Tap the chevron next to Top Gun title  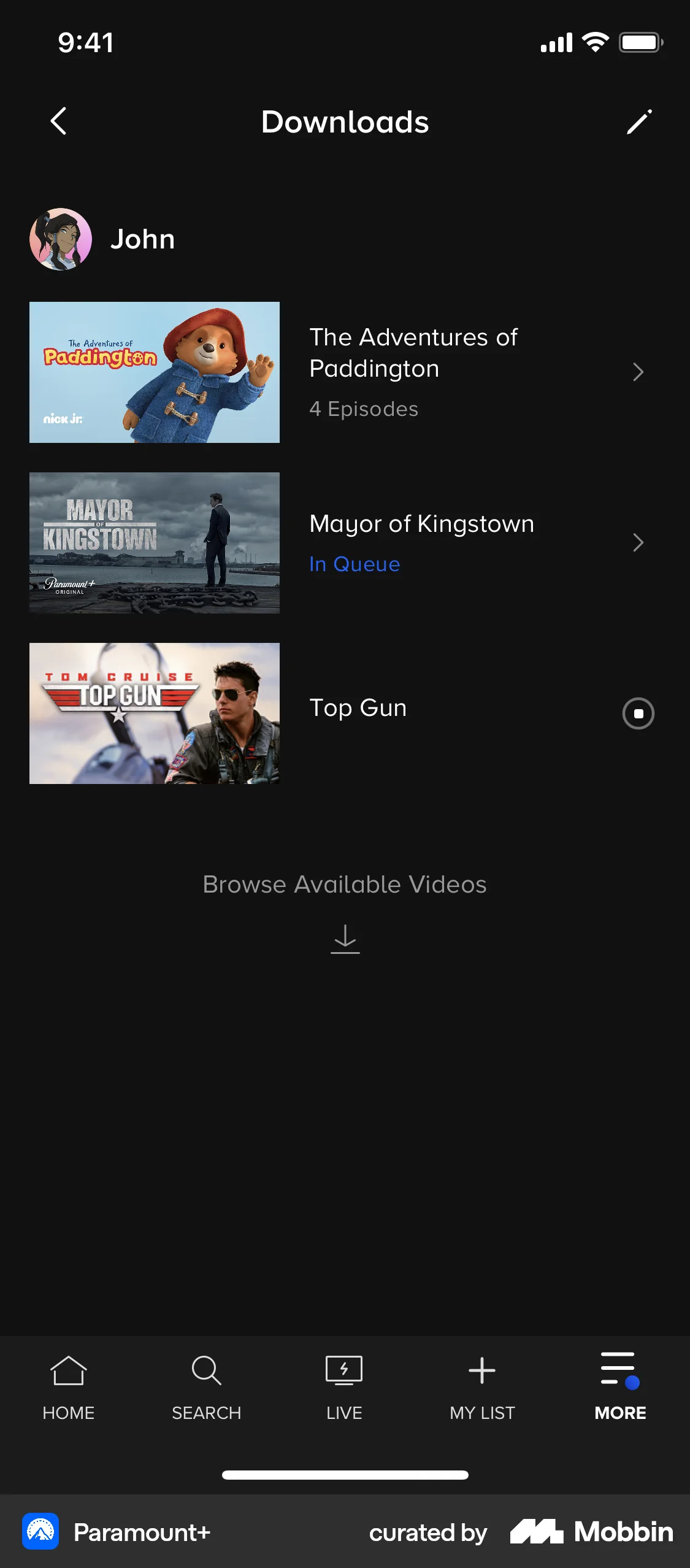[x=638, y=713]
